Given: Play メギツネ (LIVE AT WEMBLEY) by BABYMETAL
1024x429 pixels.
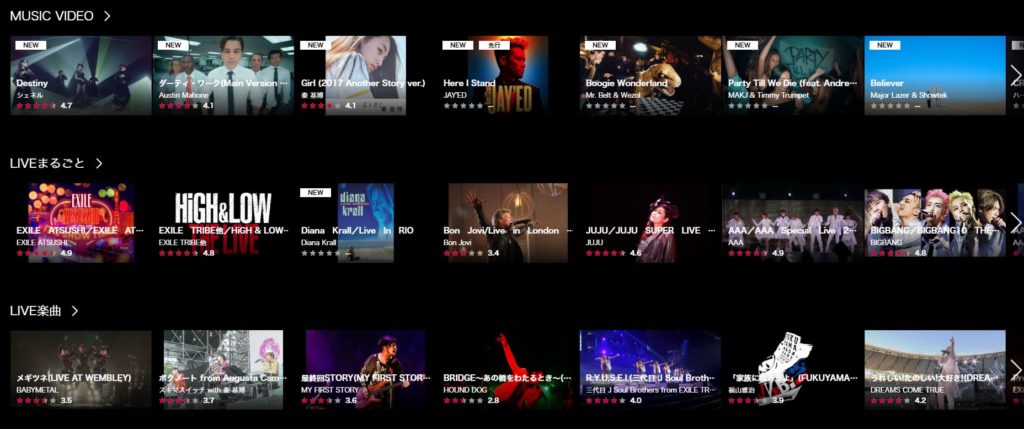Looking at the screenshot, I should 81,370.
